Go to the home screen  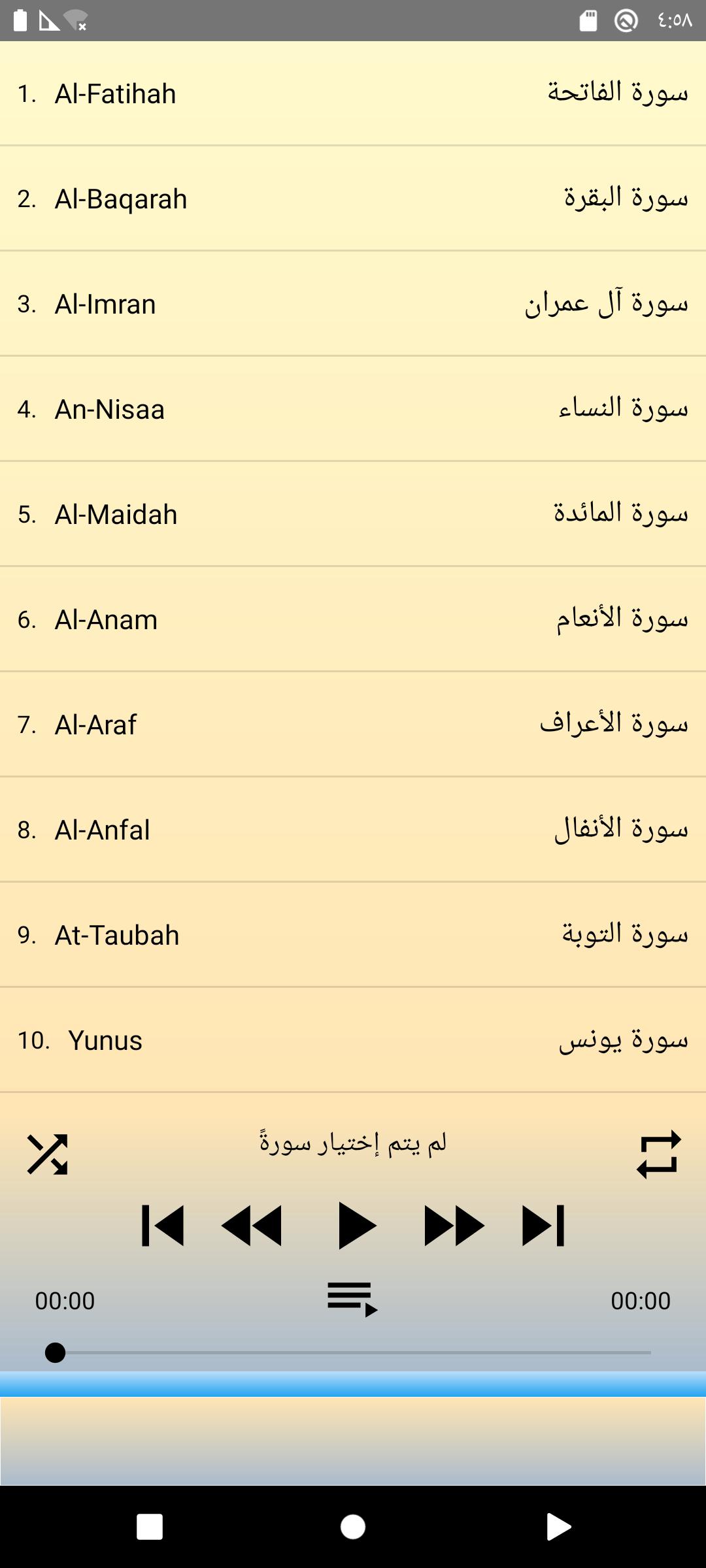pos(353,1527)
